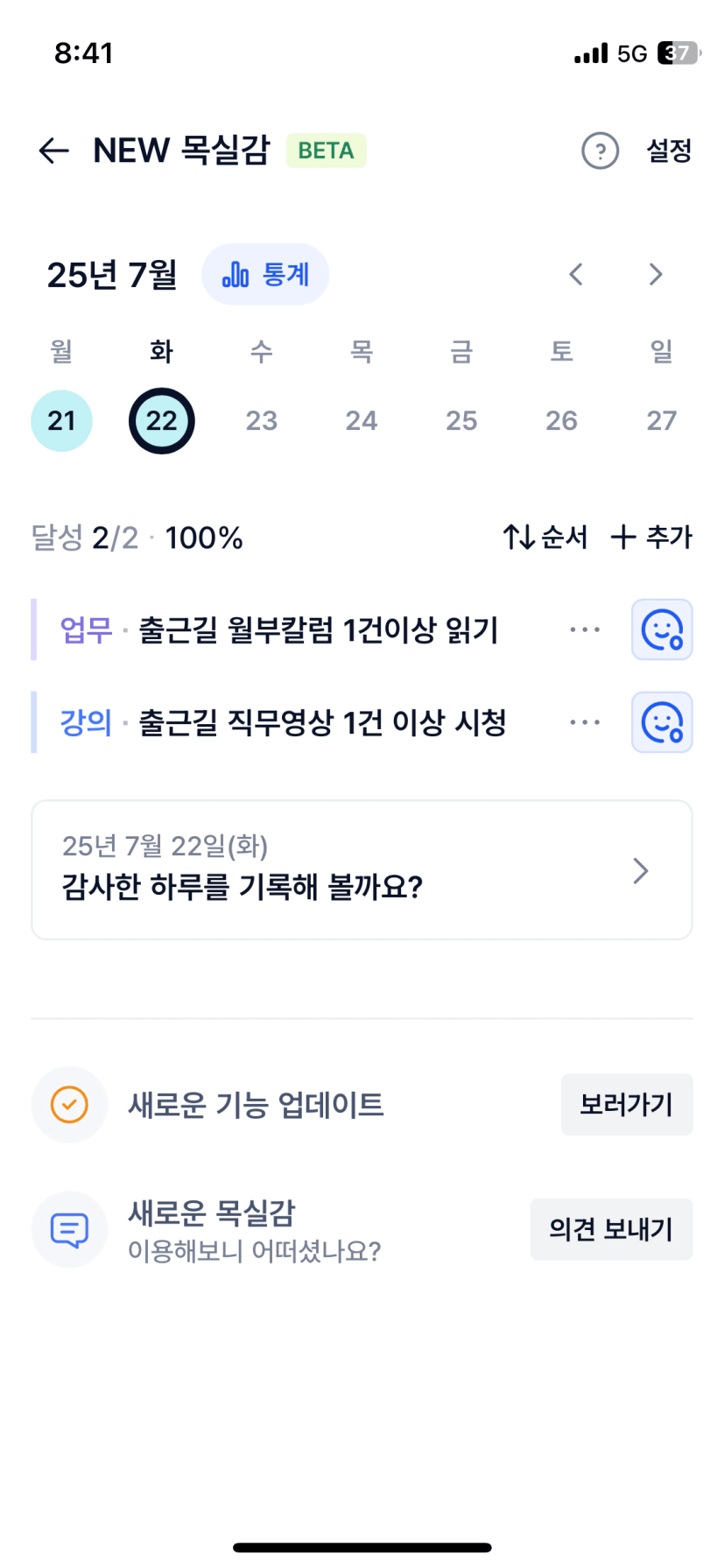The image size is (724, 1568).
Task: Tap 의견 보내기 to send feedback
Action: click(x=611, y=1229)
